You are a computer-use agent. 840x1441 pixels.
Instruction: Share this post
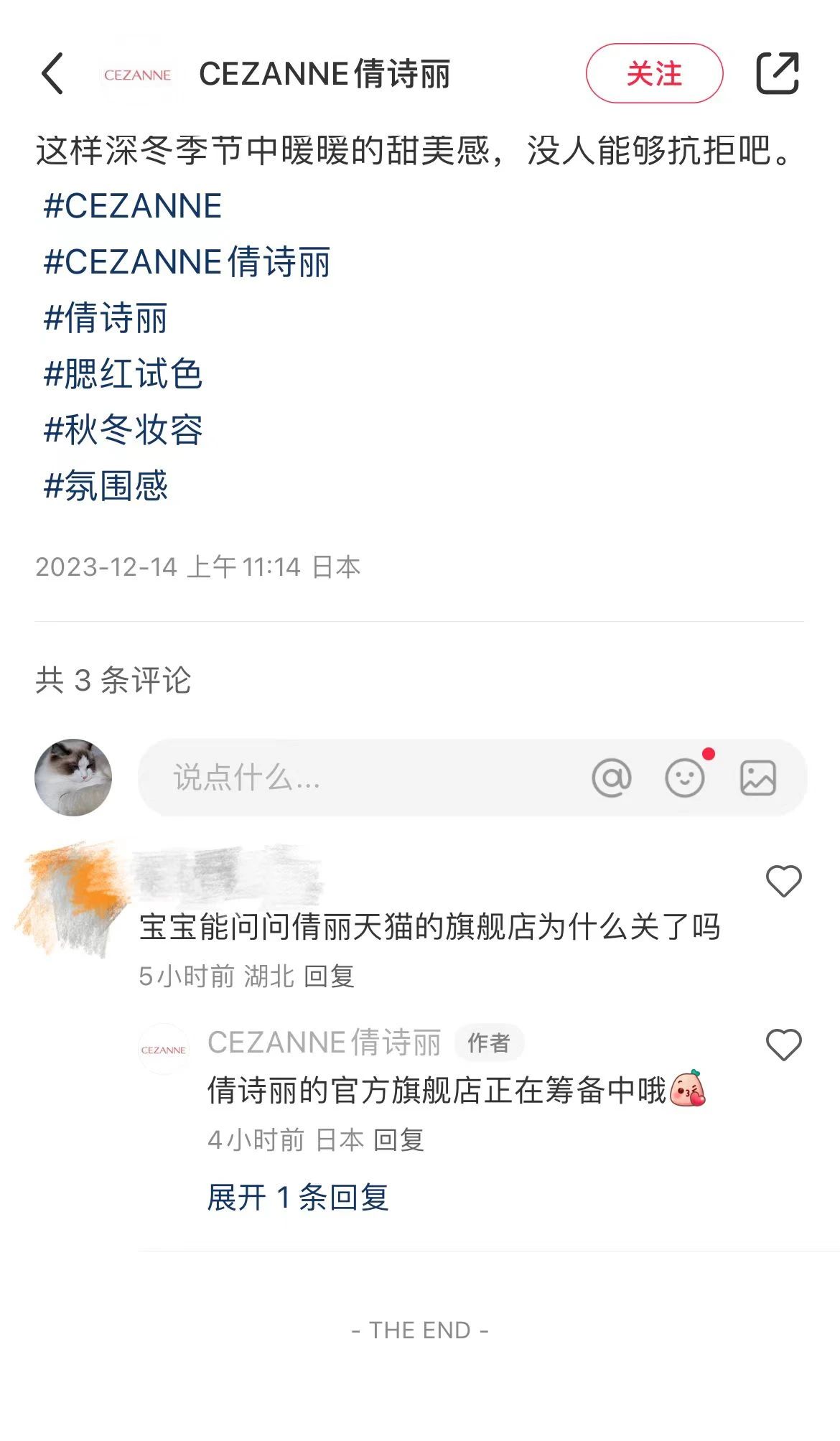(x=778, y=73)
